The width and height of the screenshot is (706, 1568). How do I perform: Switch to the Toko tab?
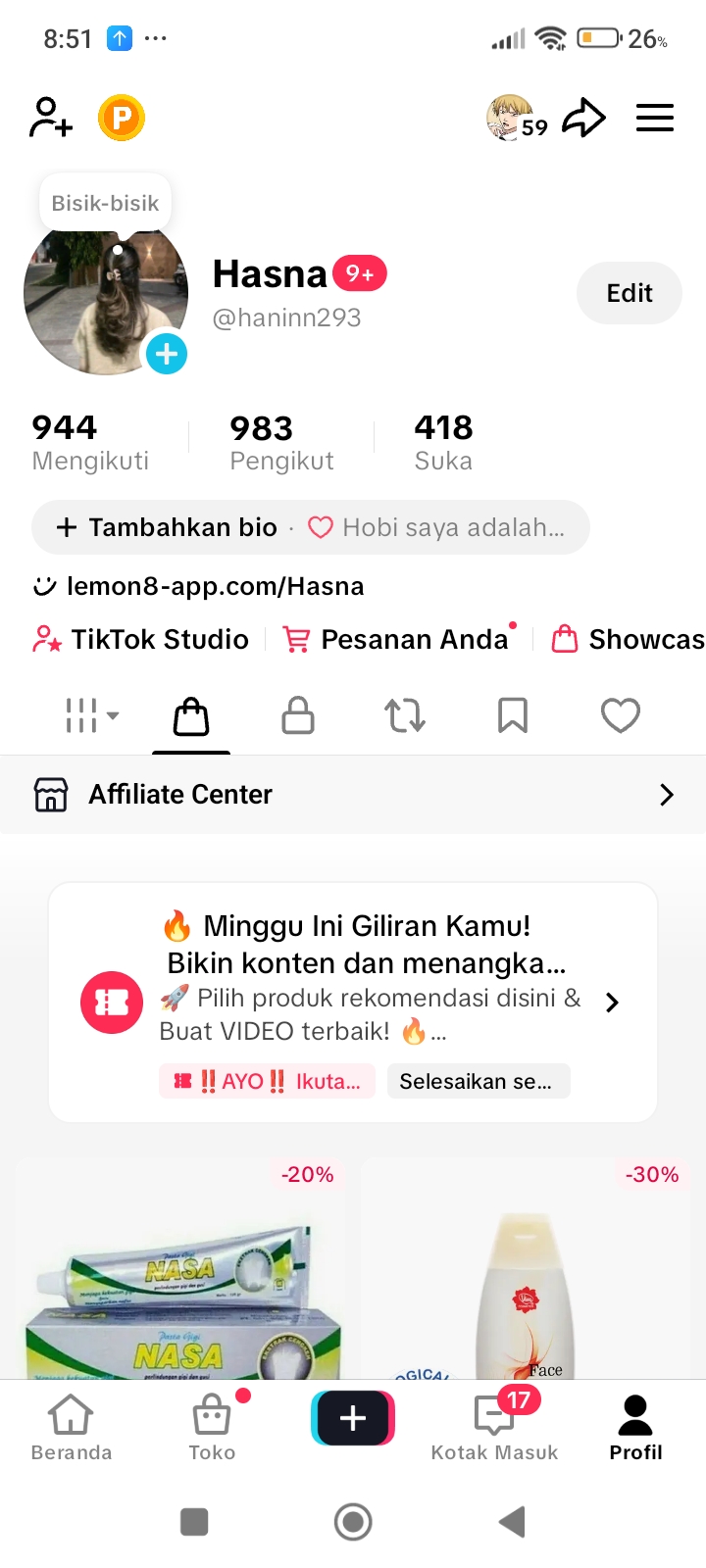coord(212,1428)
